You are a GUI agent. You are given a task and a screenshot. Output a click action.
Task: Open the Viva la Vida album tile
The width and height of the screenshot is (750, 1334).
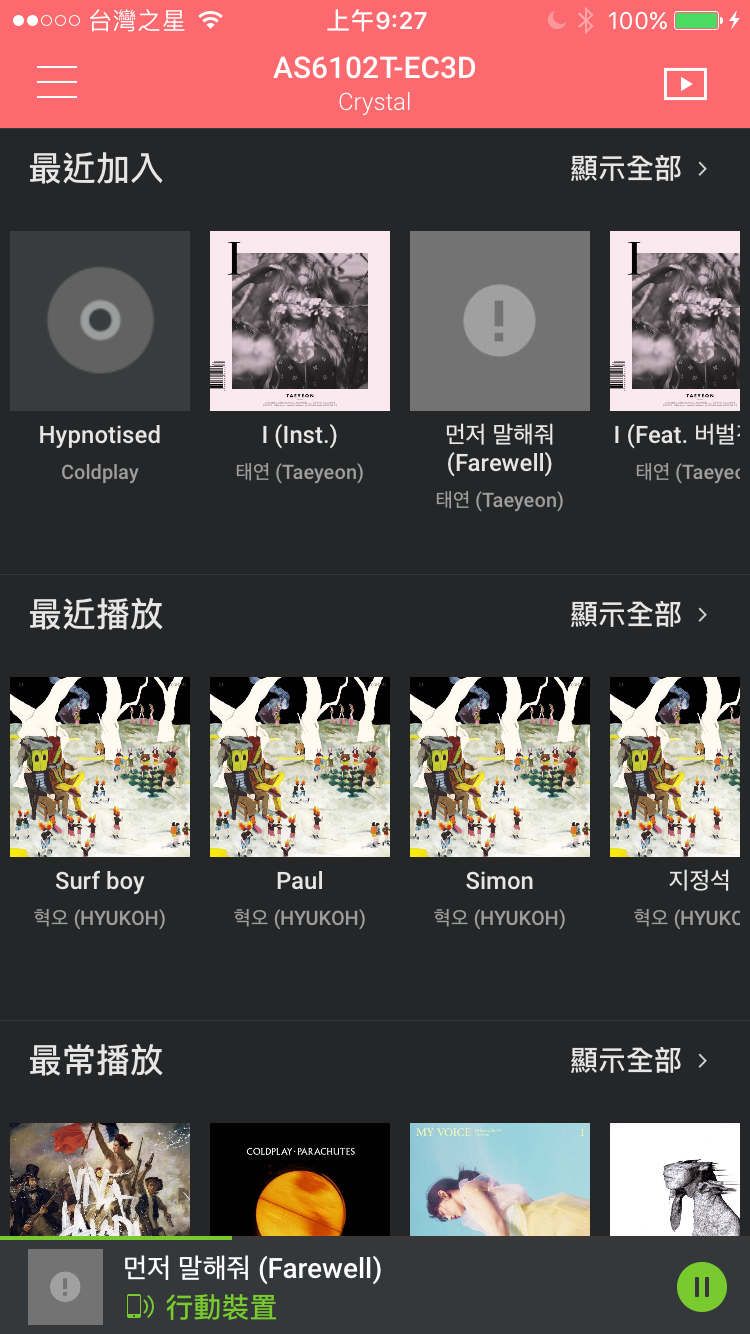click(x=100, y=1180)
